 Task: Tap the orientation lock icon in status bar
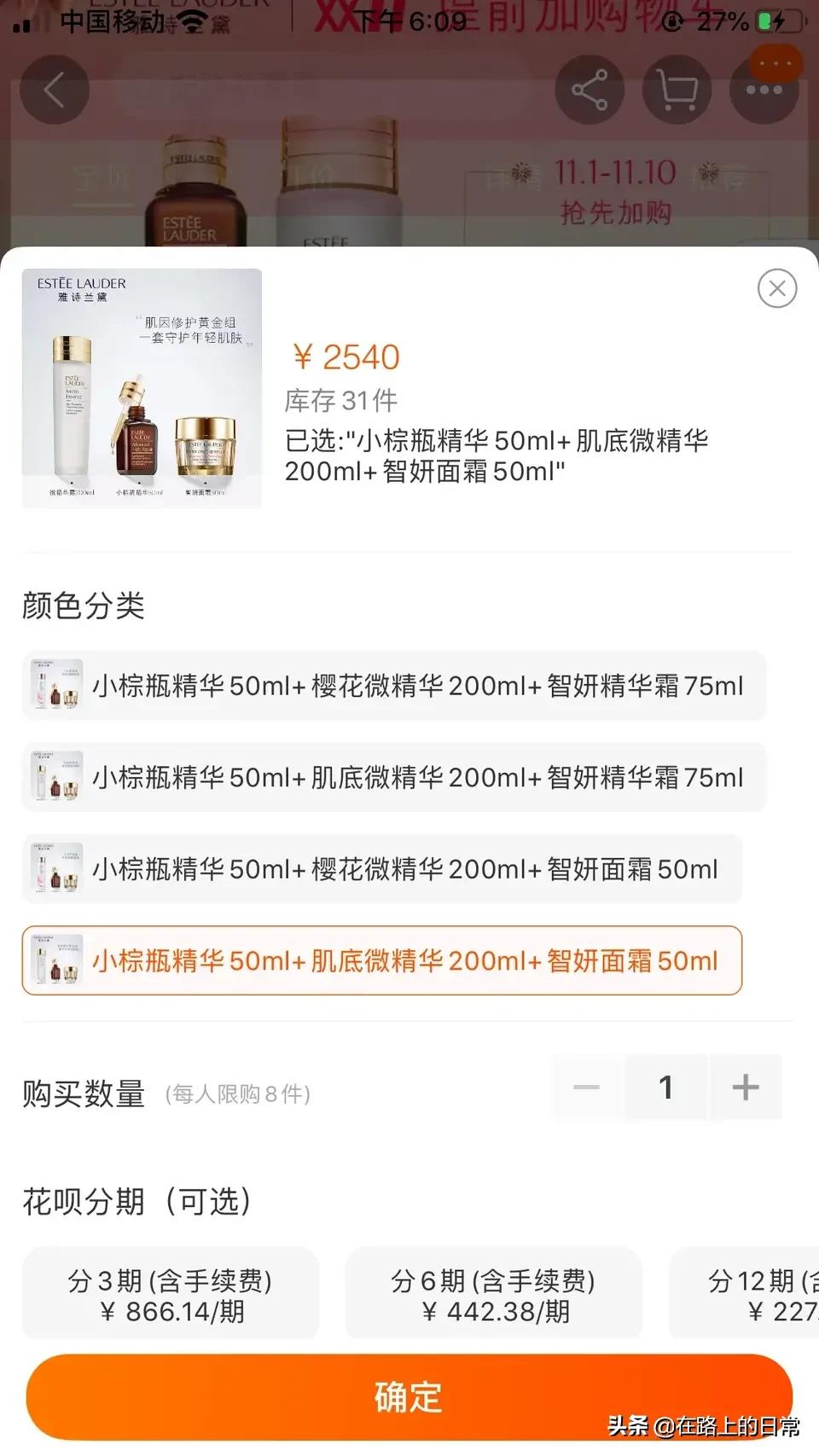click(675, 22)
